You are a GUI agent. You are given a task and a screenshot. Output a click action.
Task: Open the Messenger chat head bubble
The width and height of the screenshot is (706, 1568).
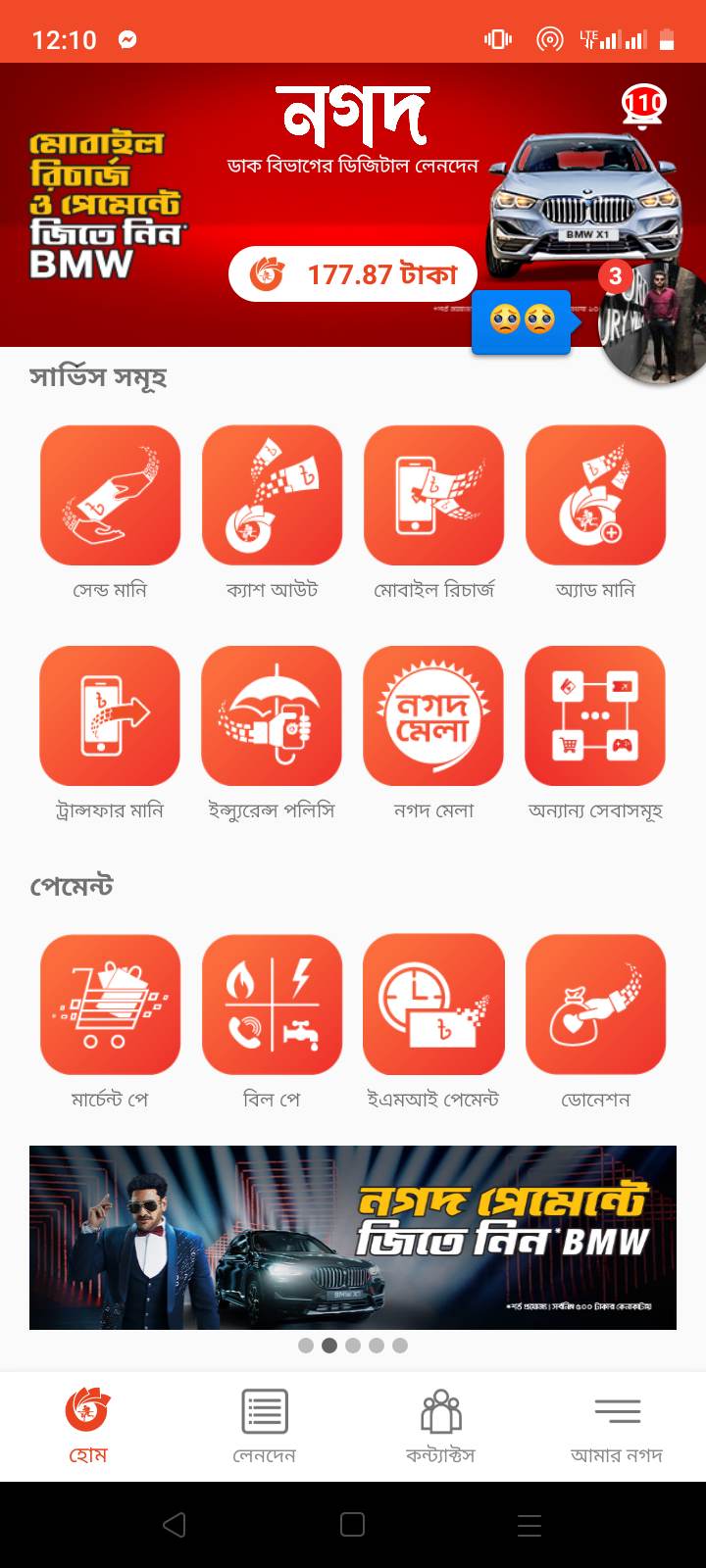point(652,321)
